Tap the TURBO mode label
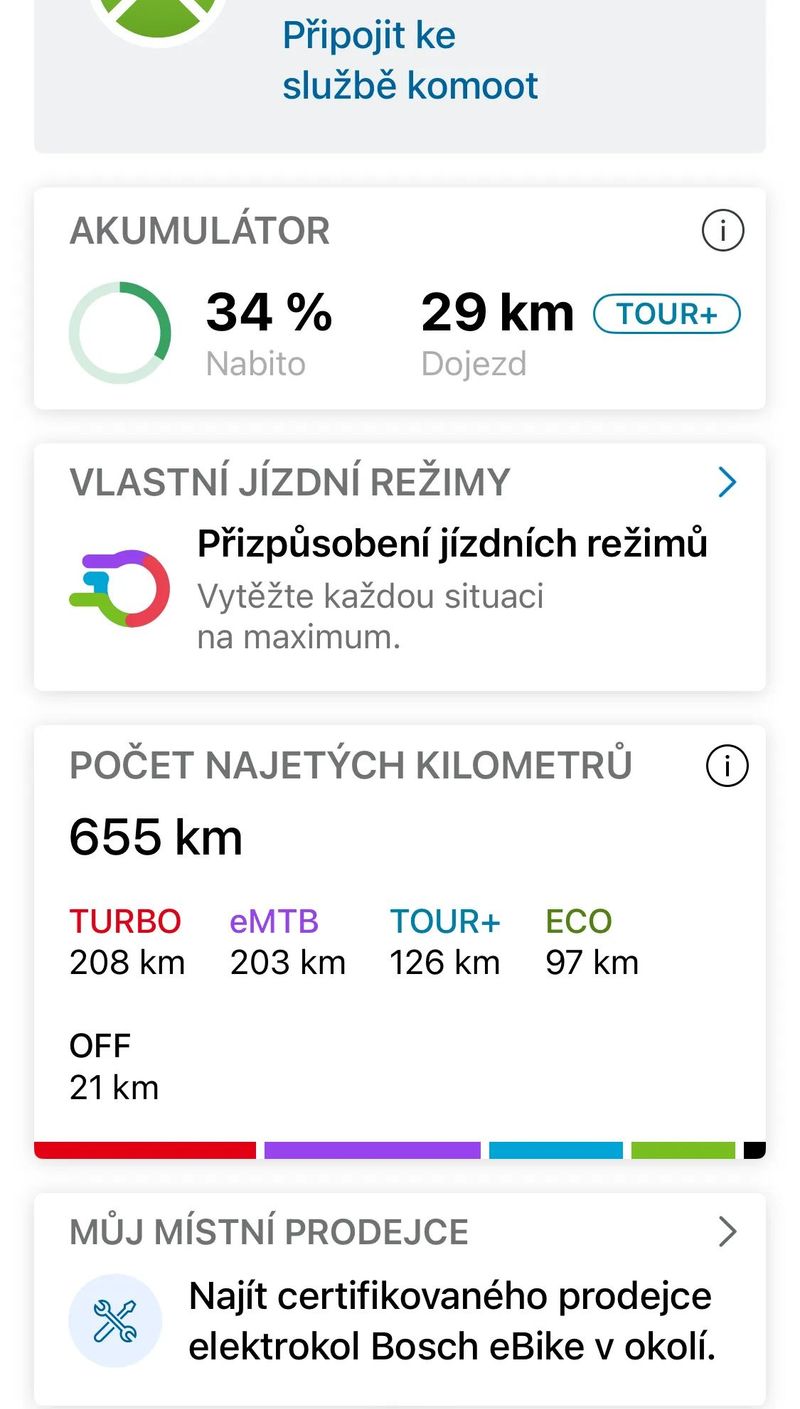800x1409 pixels. (x=125, y=921)
